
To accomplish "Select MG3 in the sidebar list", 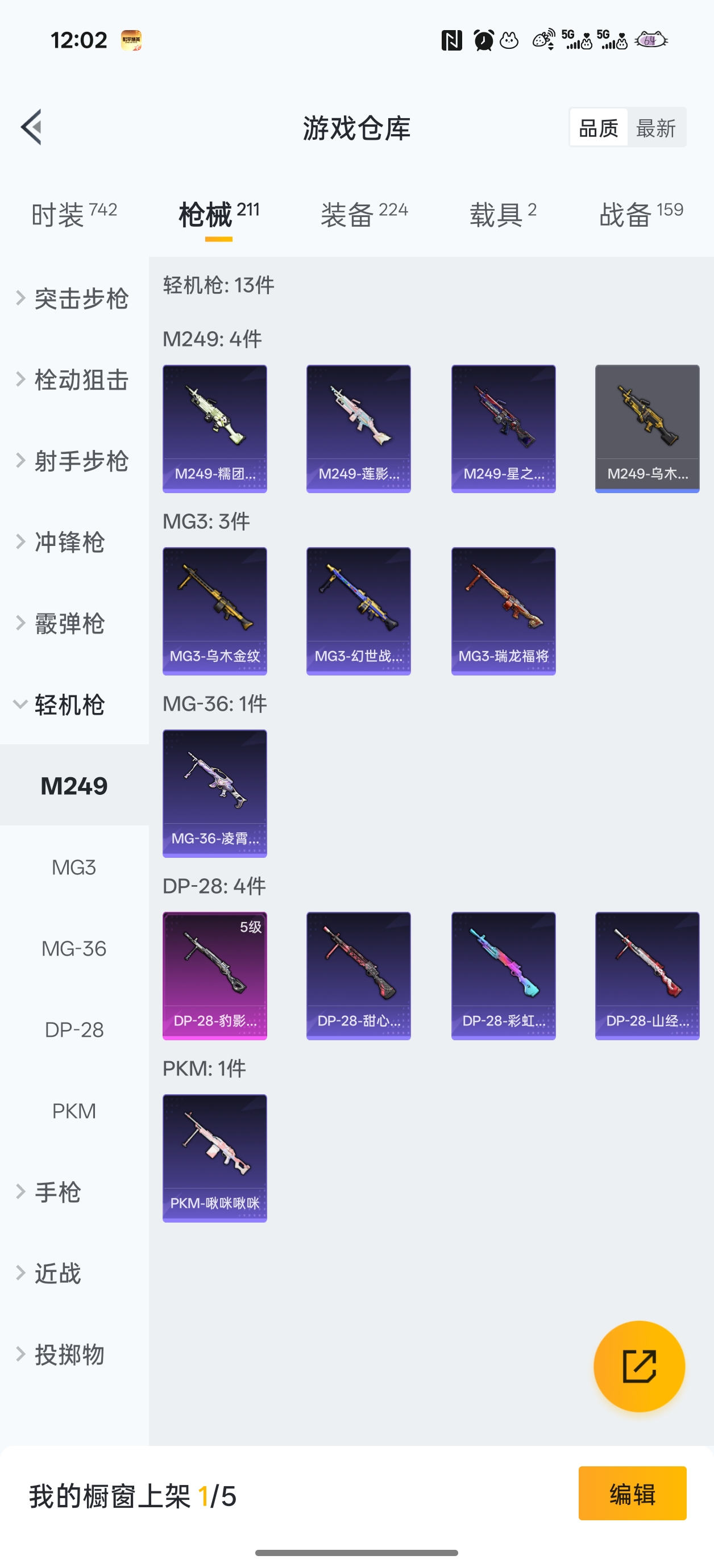I will (x=74, y=867).
